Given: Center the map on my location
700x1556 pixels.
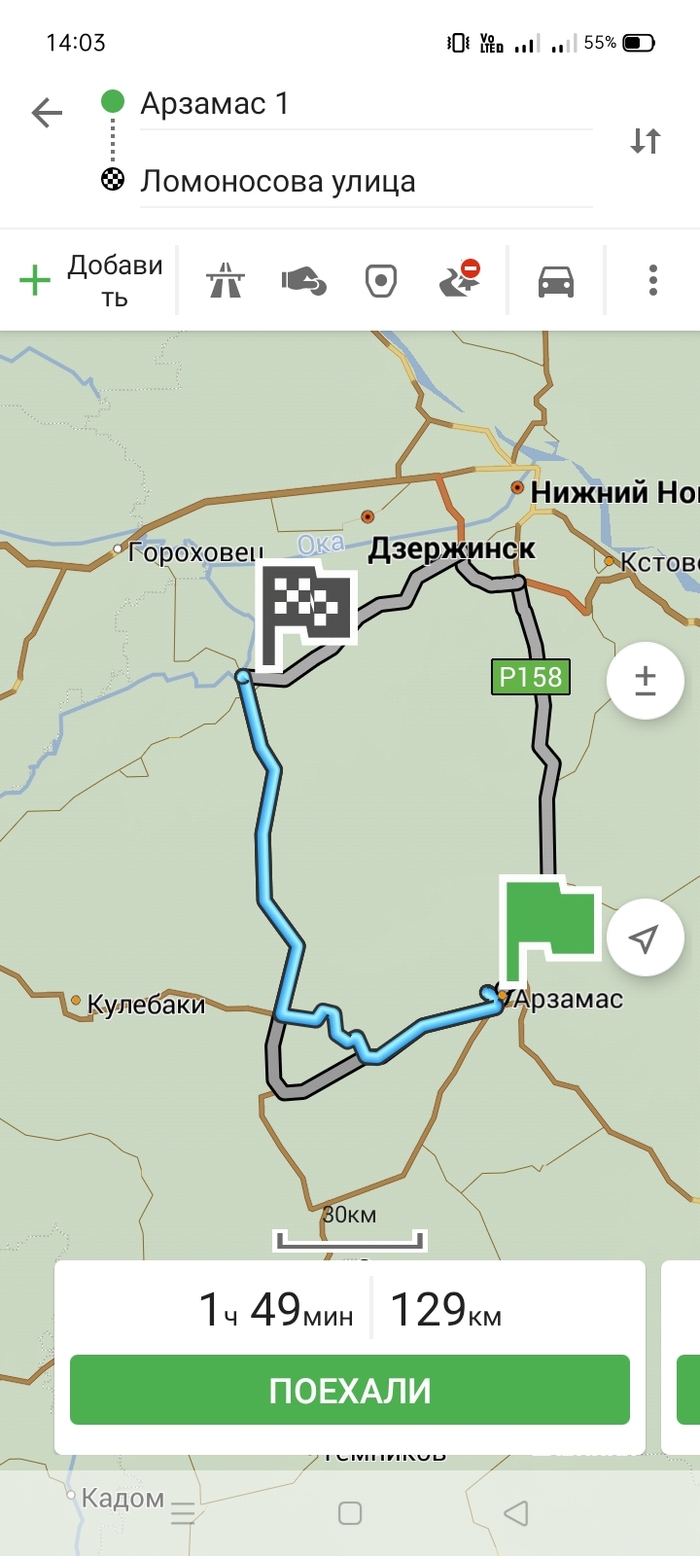Looking at the screenshot, I should tap(645, 938).
